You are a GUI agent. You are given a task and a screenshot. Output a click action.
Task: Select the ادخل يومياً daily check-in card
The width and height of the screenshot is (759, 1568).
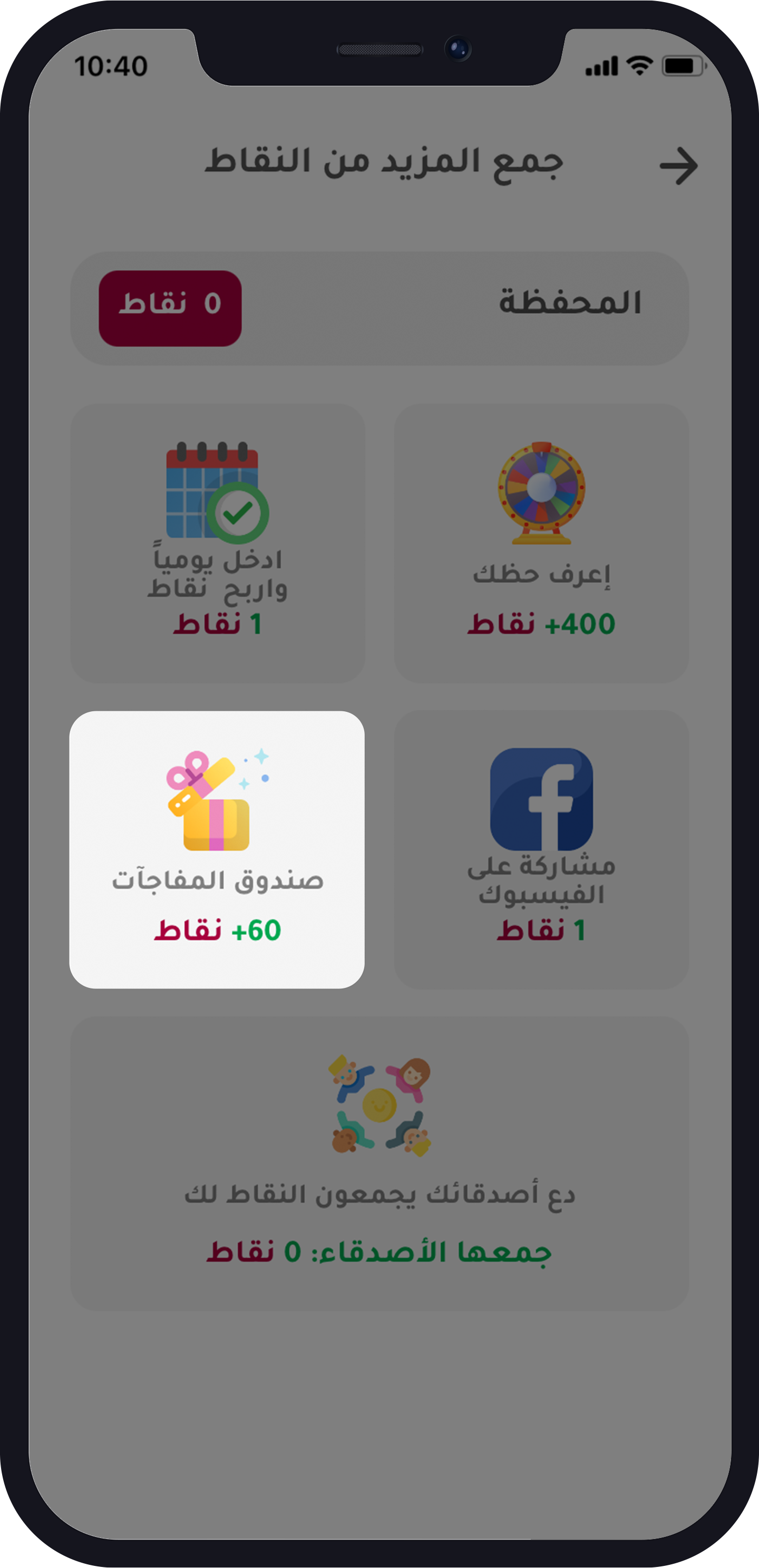click(x=218, y=543)
